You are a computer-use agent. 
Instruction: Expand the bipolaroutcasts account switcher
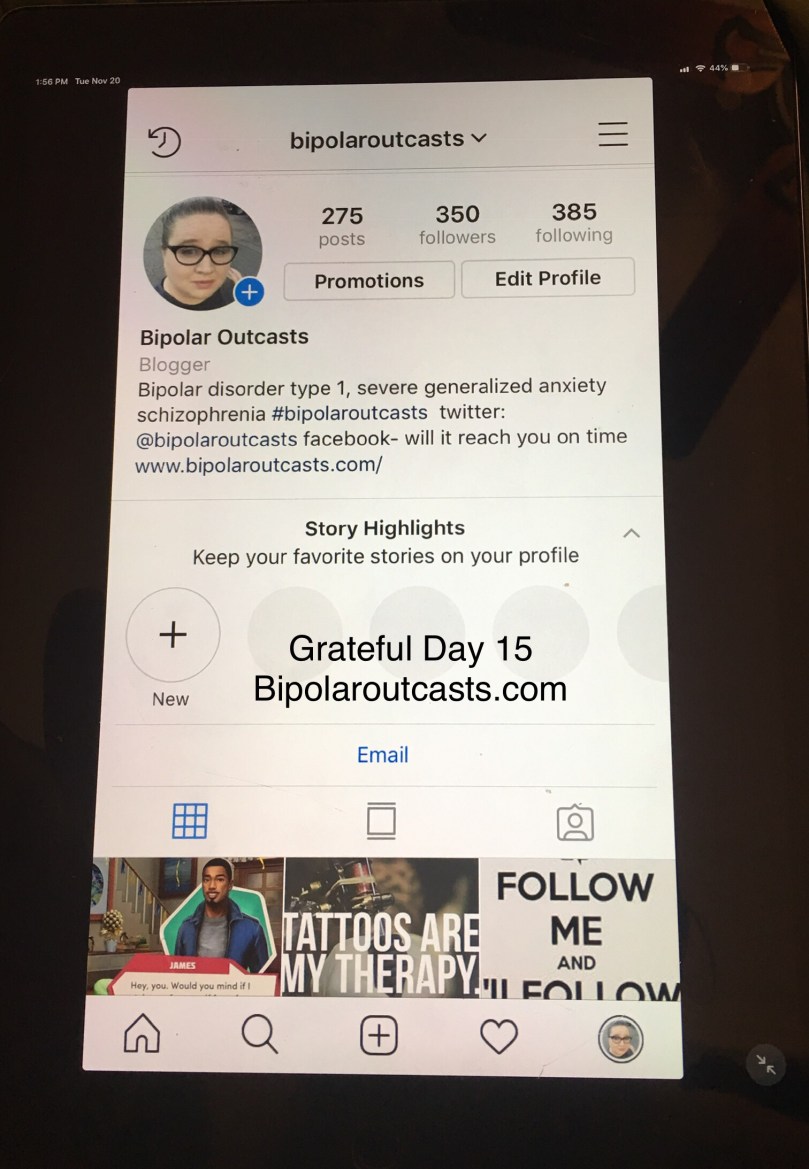[387, 140]
